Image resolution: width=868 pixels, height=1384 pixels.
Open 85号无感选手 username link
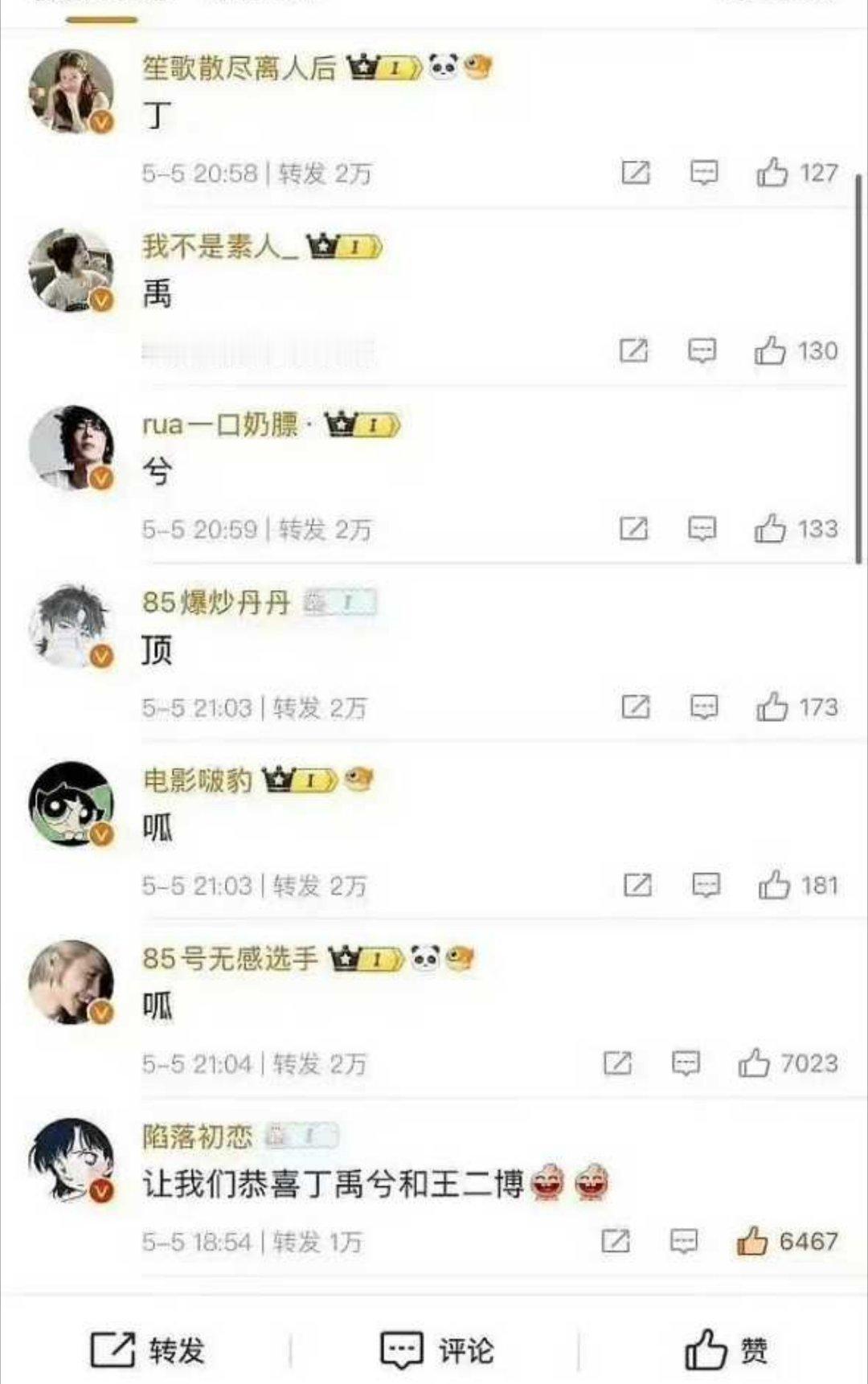pyautogui.click(x=230, y=958)
